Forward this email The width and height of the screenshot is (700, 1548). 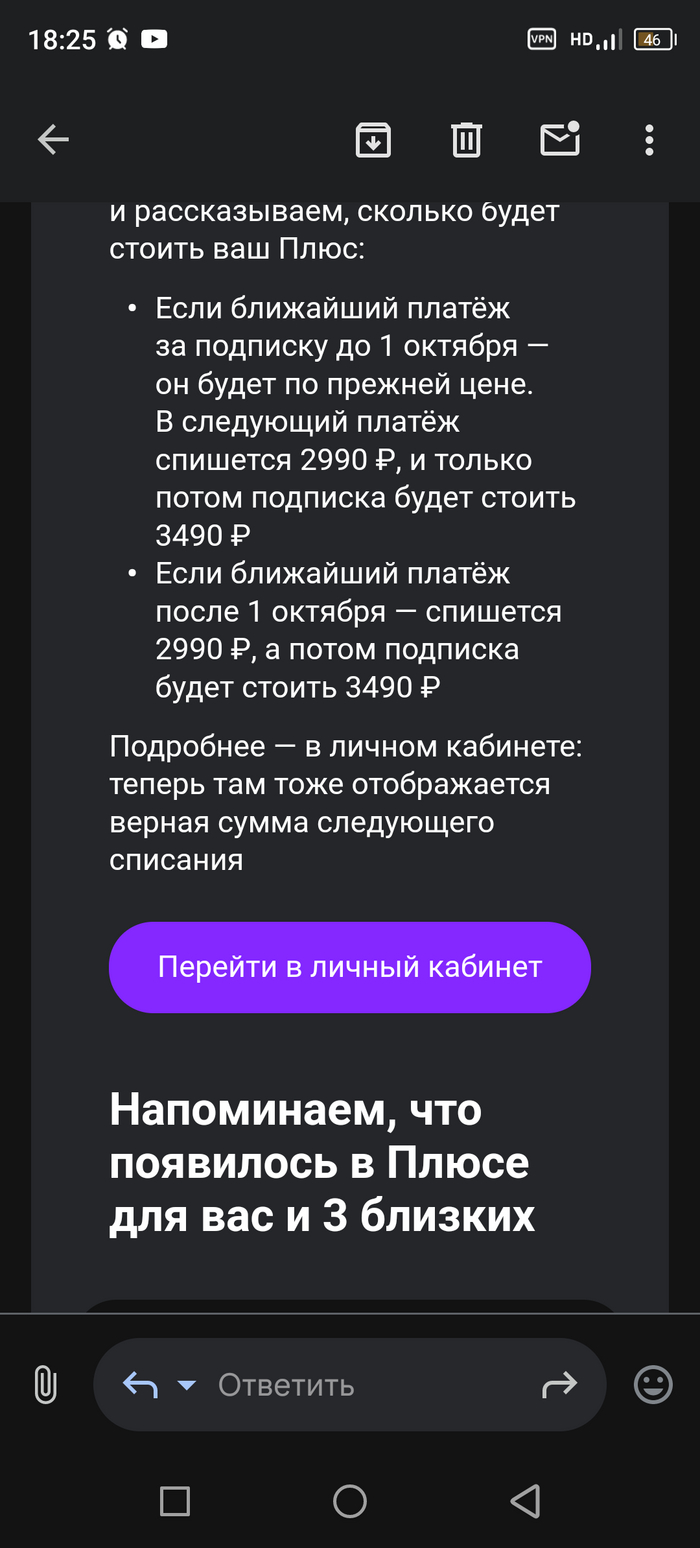pyautogui.click(x=559, y=1385)
